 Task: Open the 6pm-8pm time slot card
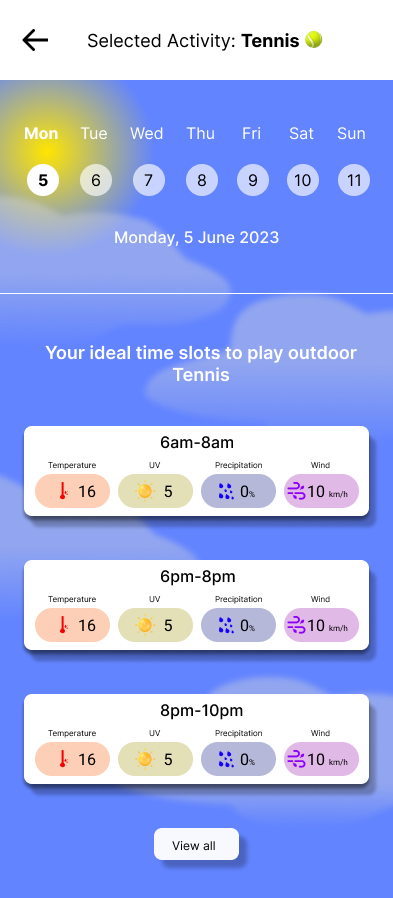(196, 605)
